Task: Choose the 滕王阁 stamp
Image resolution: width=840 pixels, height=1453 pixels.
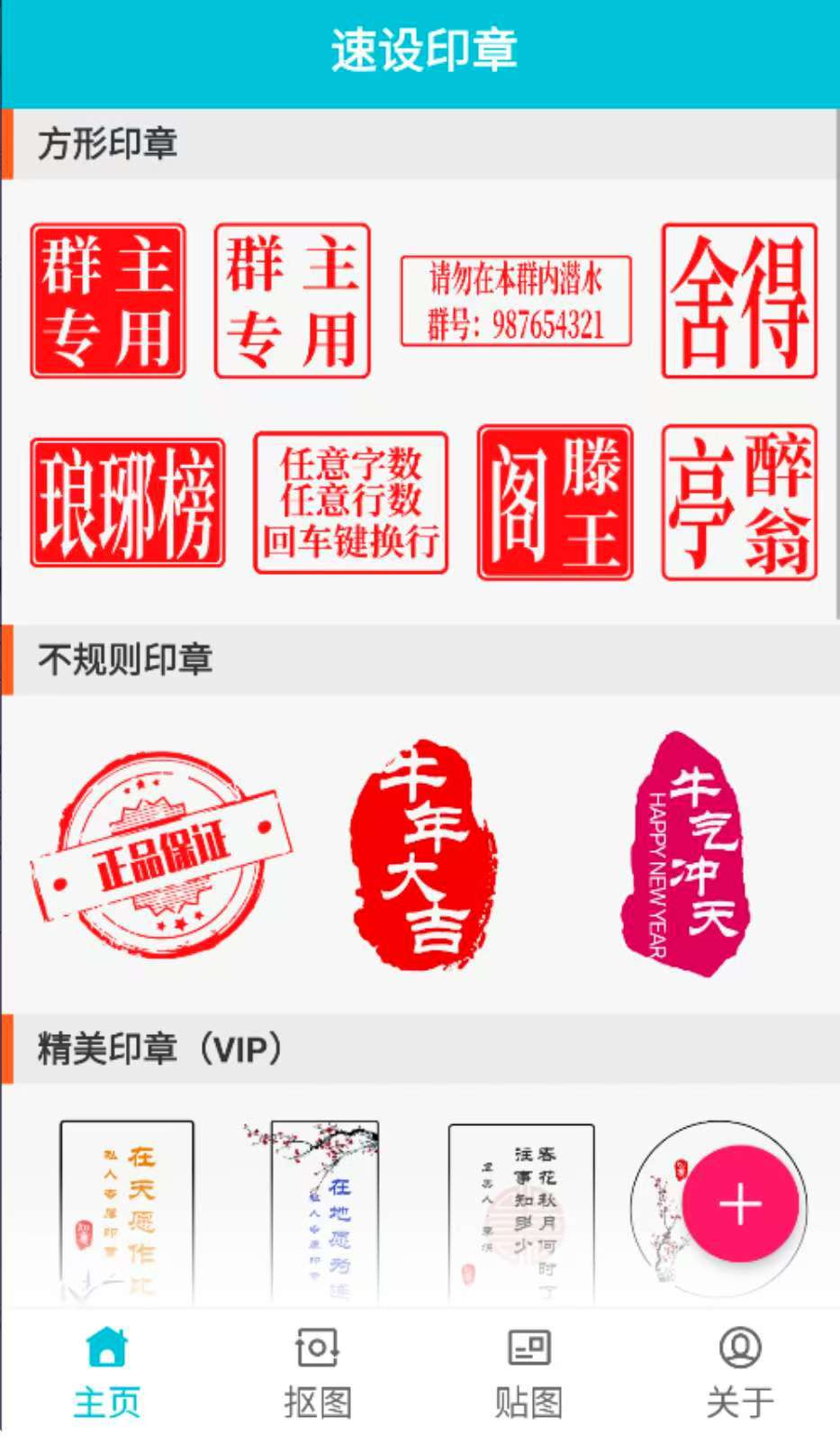Action: [555, 503]
